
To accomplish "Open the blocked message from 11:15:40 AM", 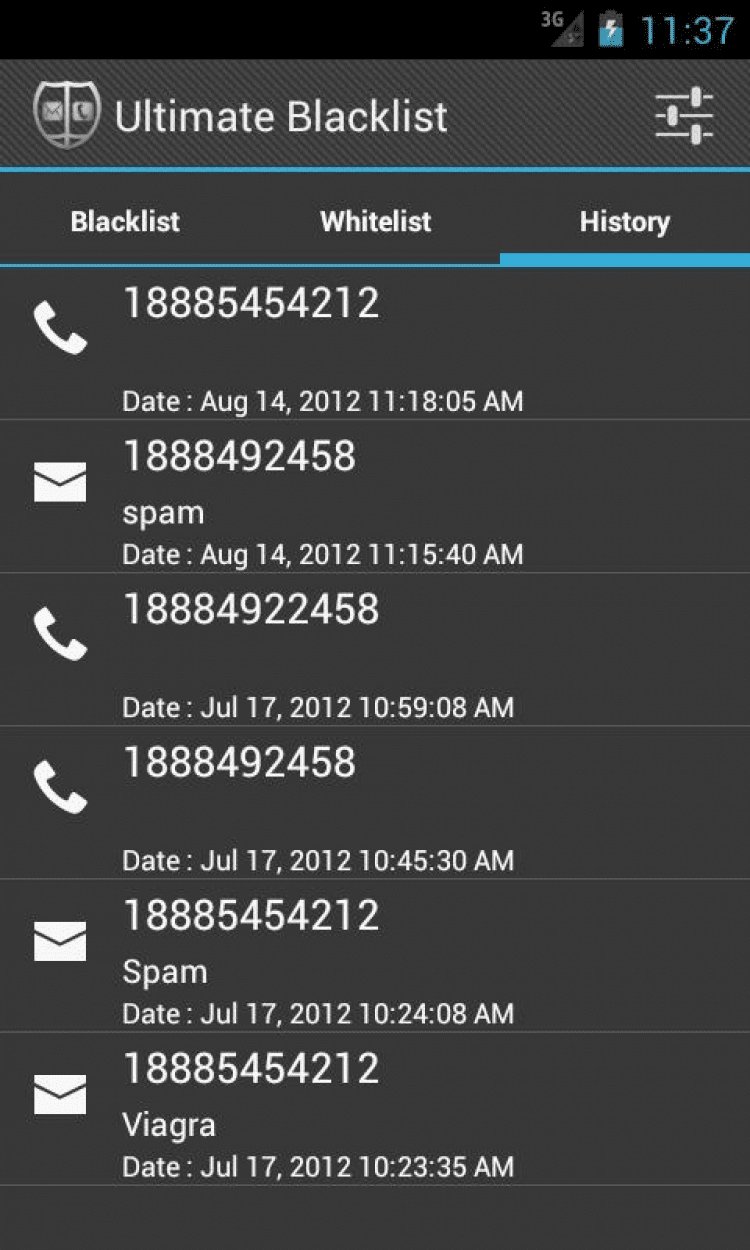I will (375, 497).
